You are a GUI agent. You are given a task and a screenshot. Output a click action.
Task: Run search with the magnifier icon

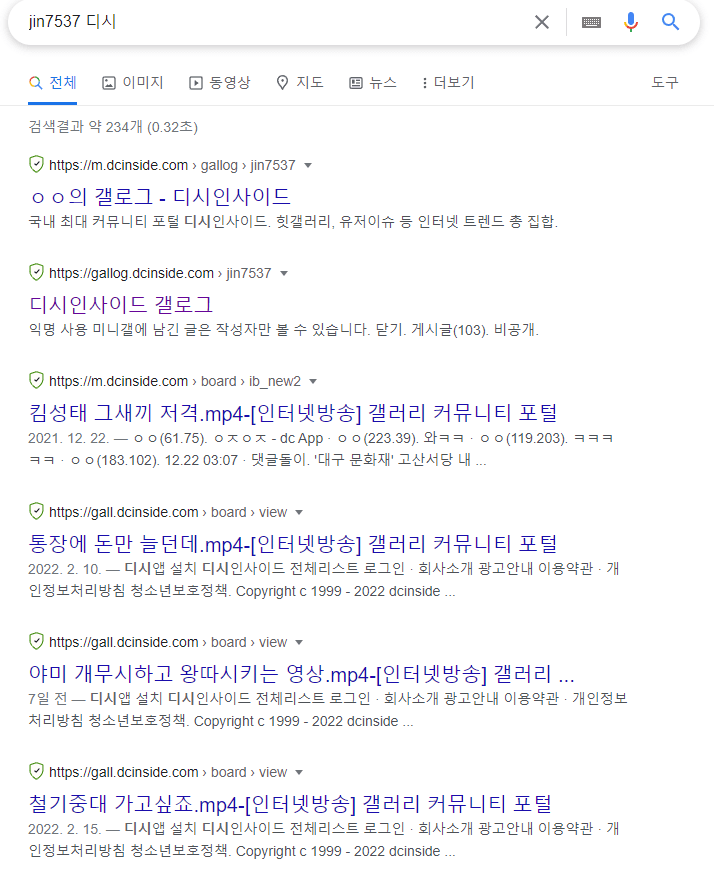coord(671,22)
